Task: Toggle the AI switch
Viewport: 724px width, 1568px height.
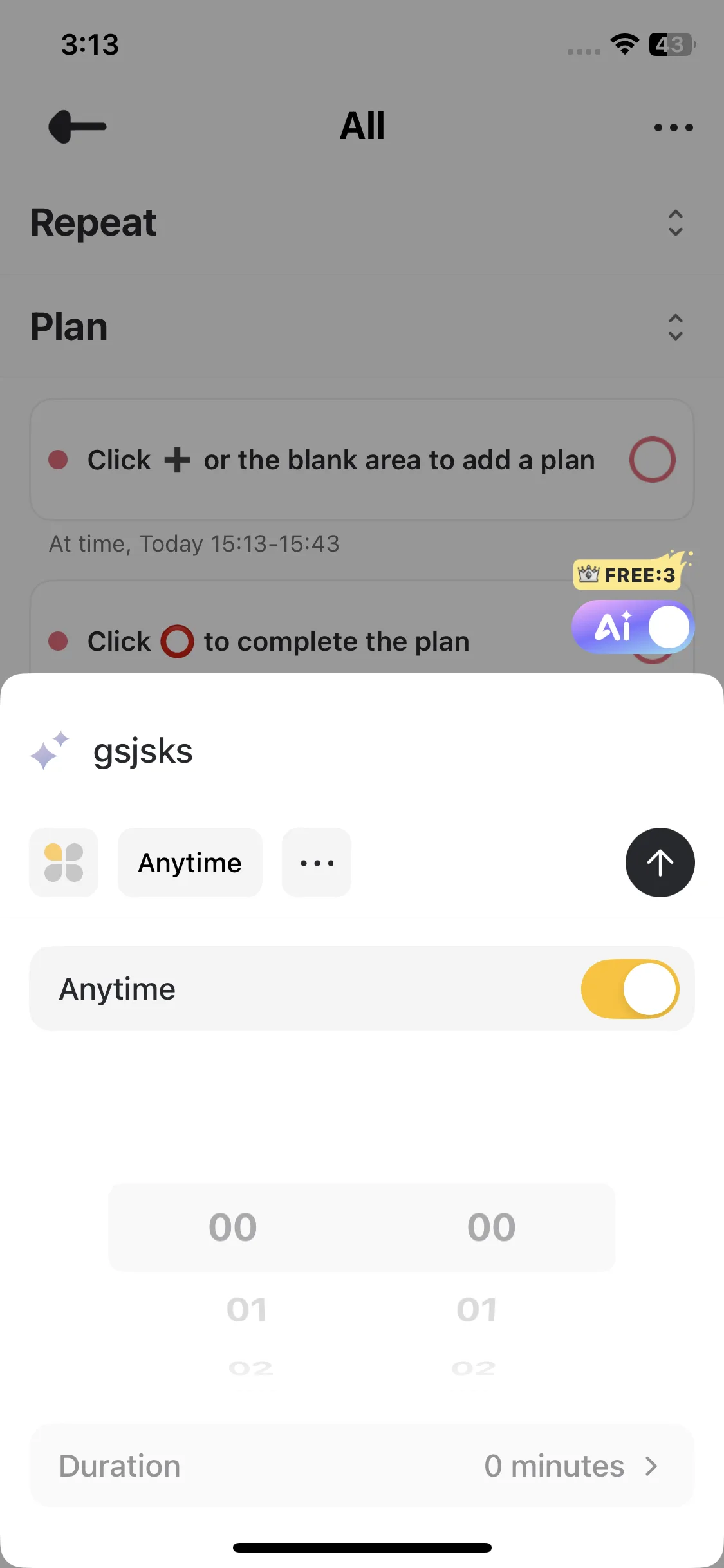Action: point(633,627)
